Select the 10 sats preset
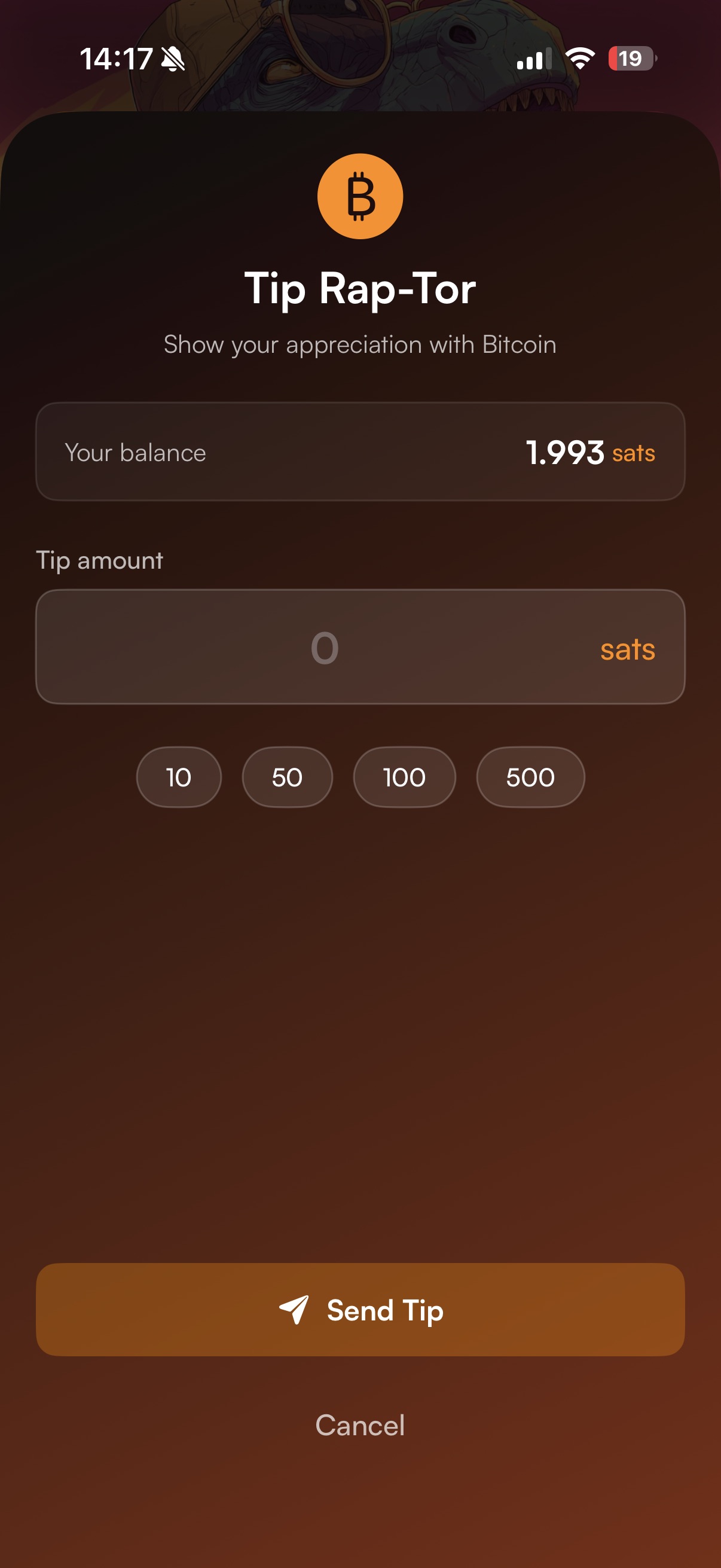 pos(178,777)
